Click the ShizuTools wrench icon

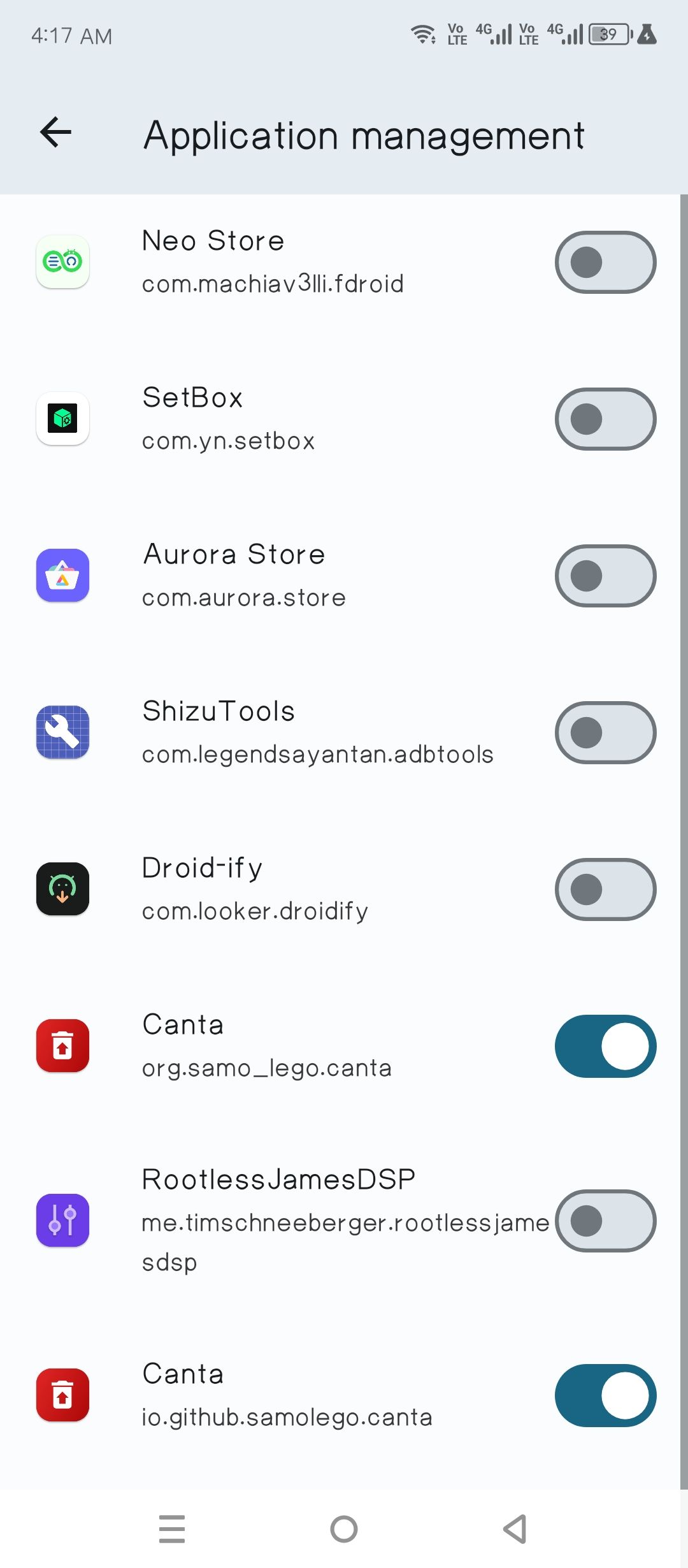coord(63,732)
